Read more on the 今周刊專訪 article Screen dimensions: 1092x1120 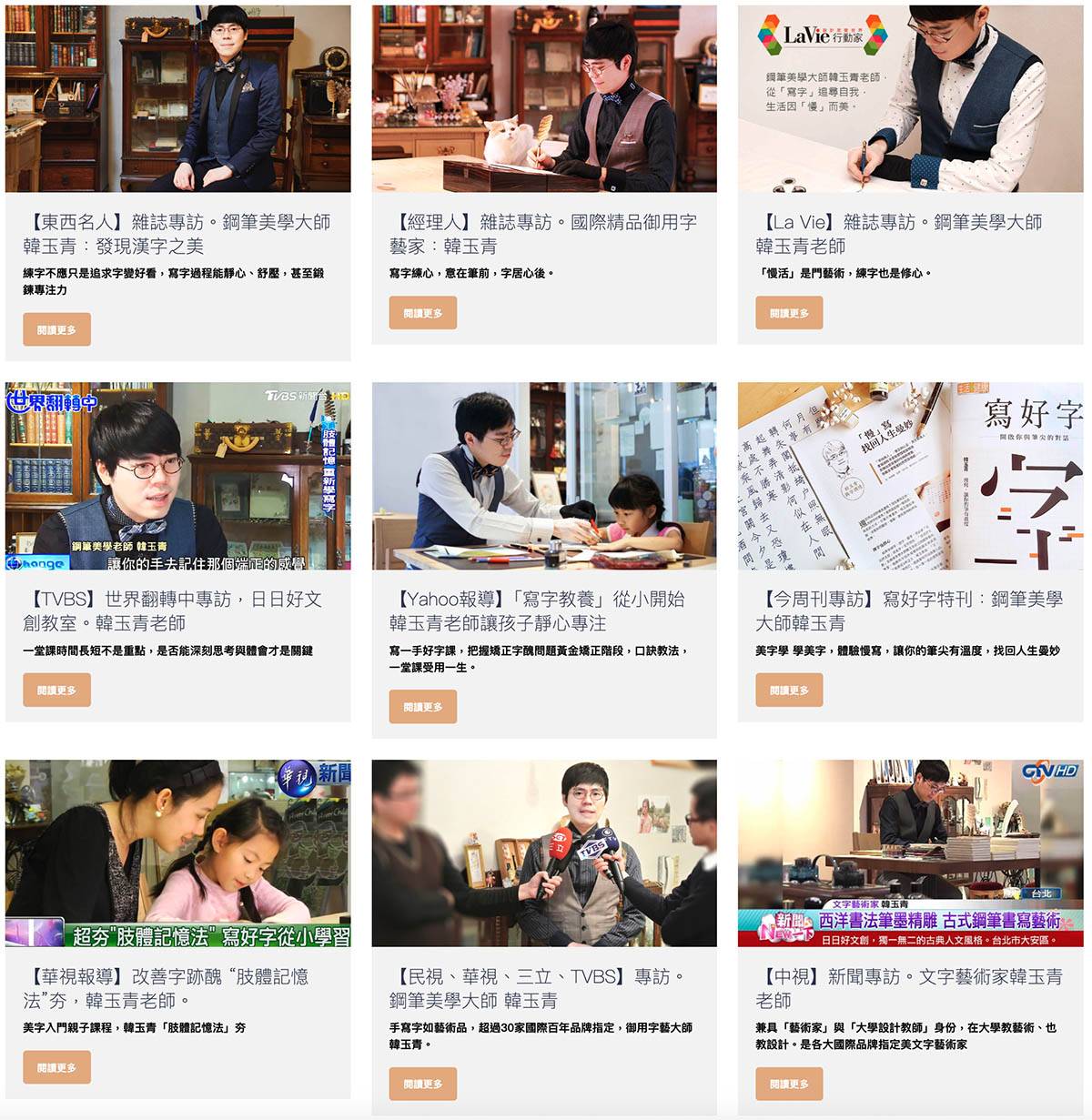point(789,691)
